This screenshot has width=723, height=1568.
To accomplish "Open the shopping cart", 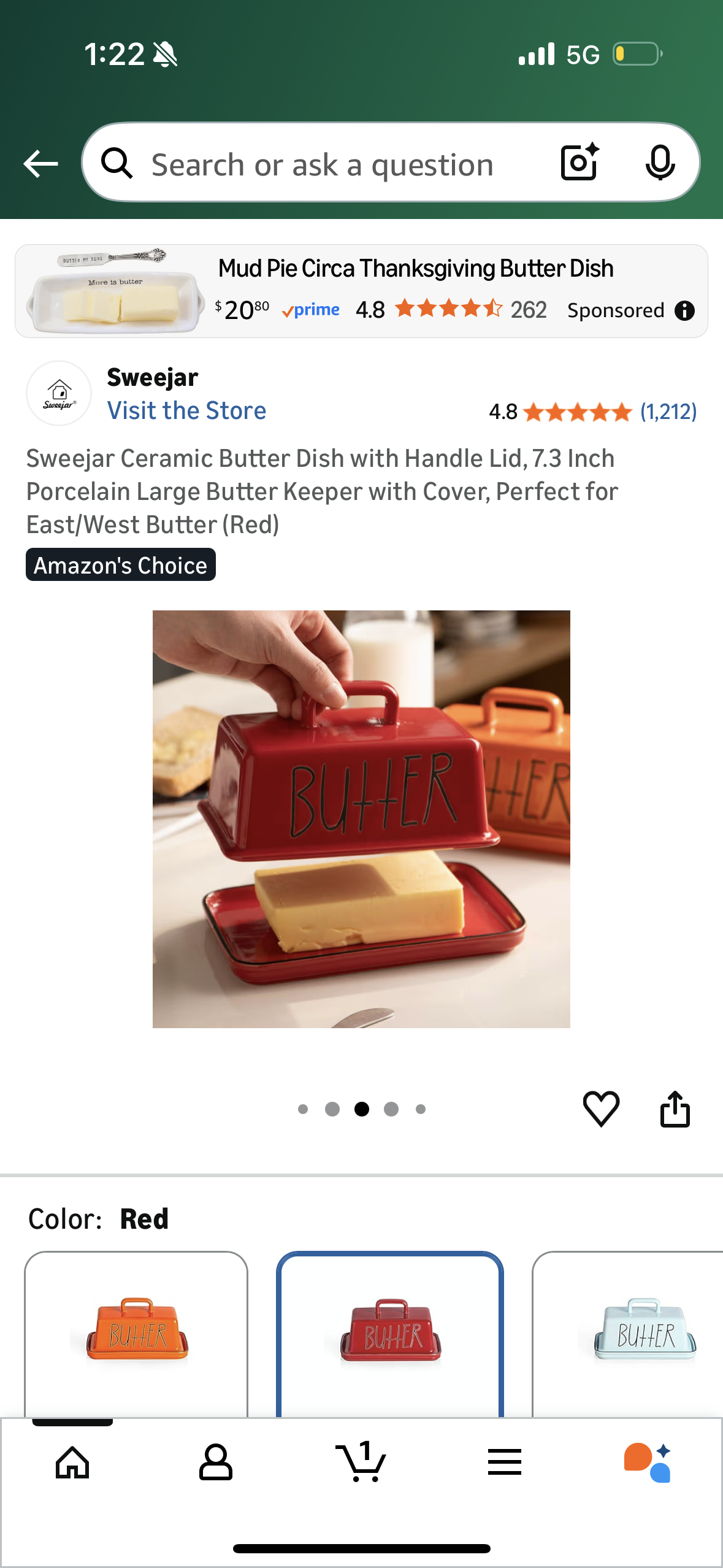I will pos(361,1462).
